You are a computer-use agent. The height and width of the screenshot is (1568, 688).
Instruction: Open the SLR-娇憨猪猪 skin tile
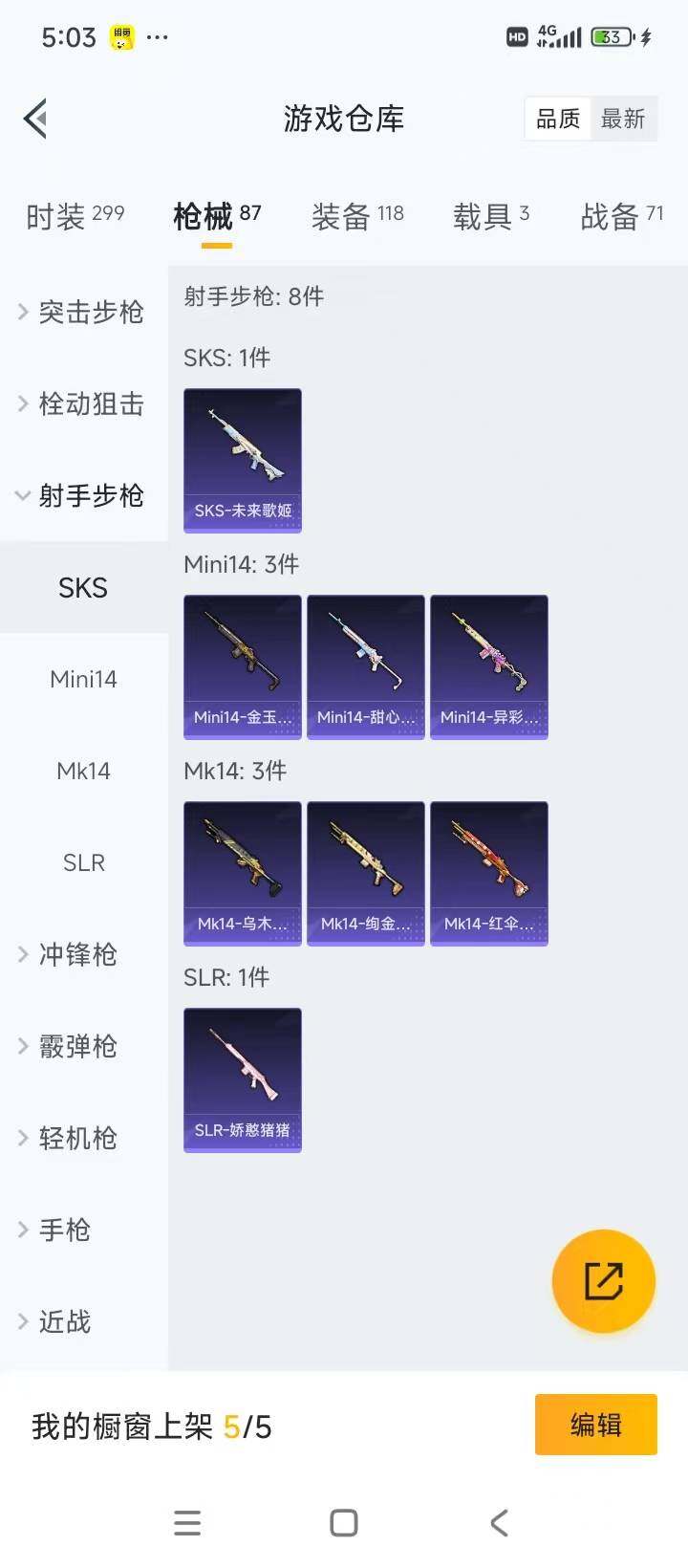[x=243, y=1079]
